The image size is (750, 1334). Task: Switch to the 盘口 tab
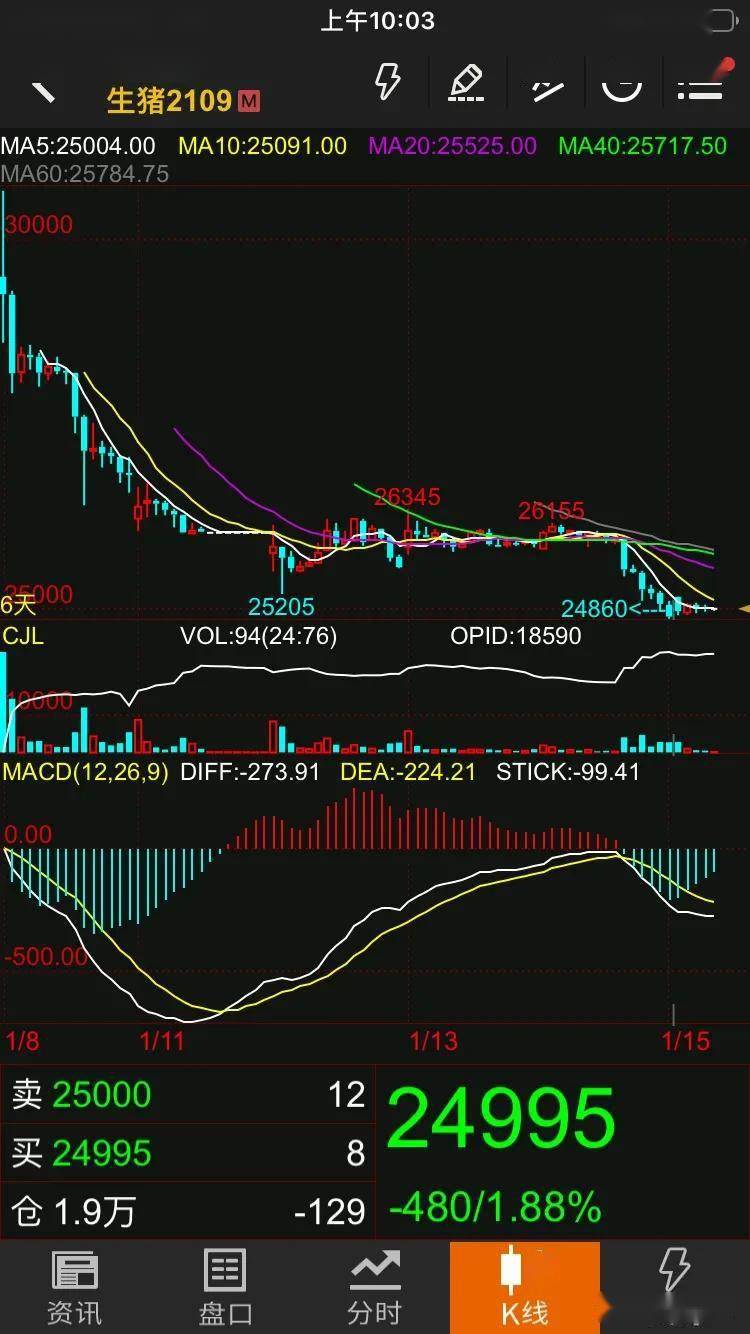click(x=225, y=1288)
